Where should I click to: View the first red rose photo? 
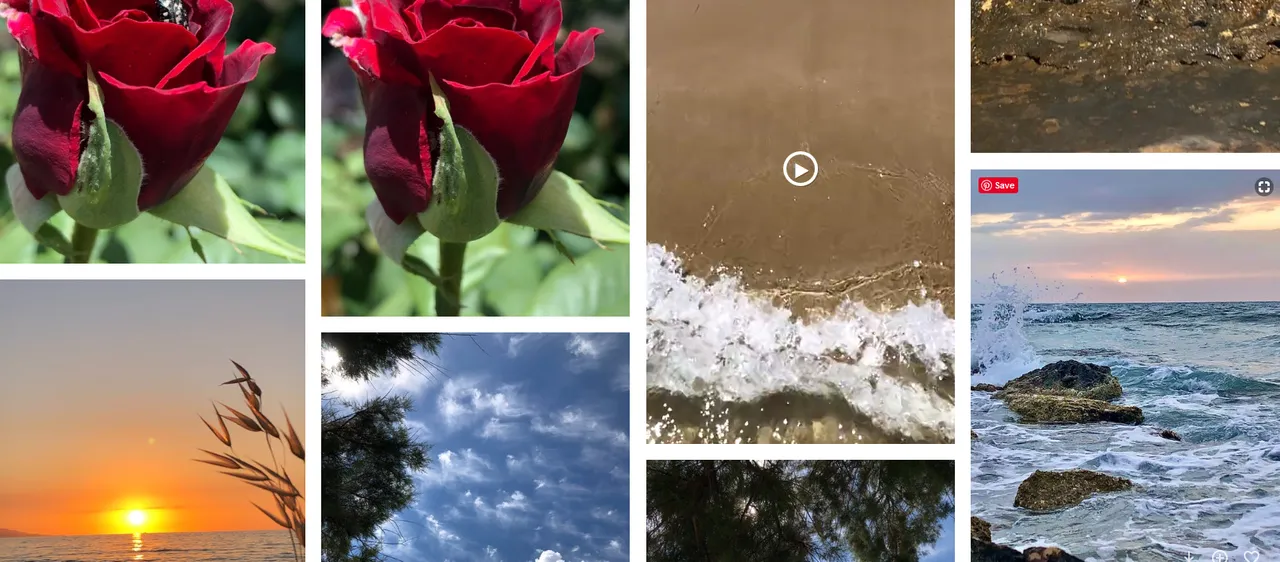click(152, 130)
